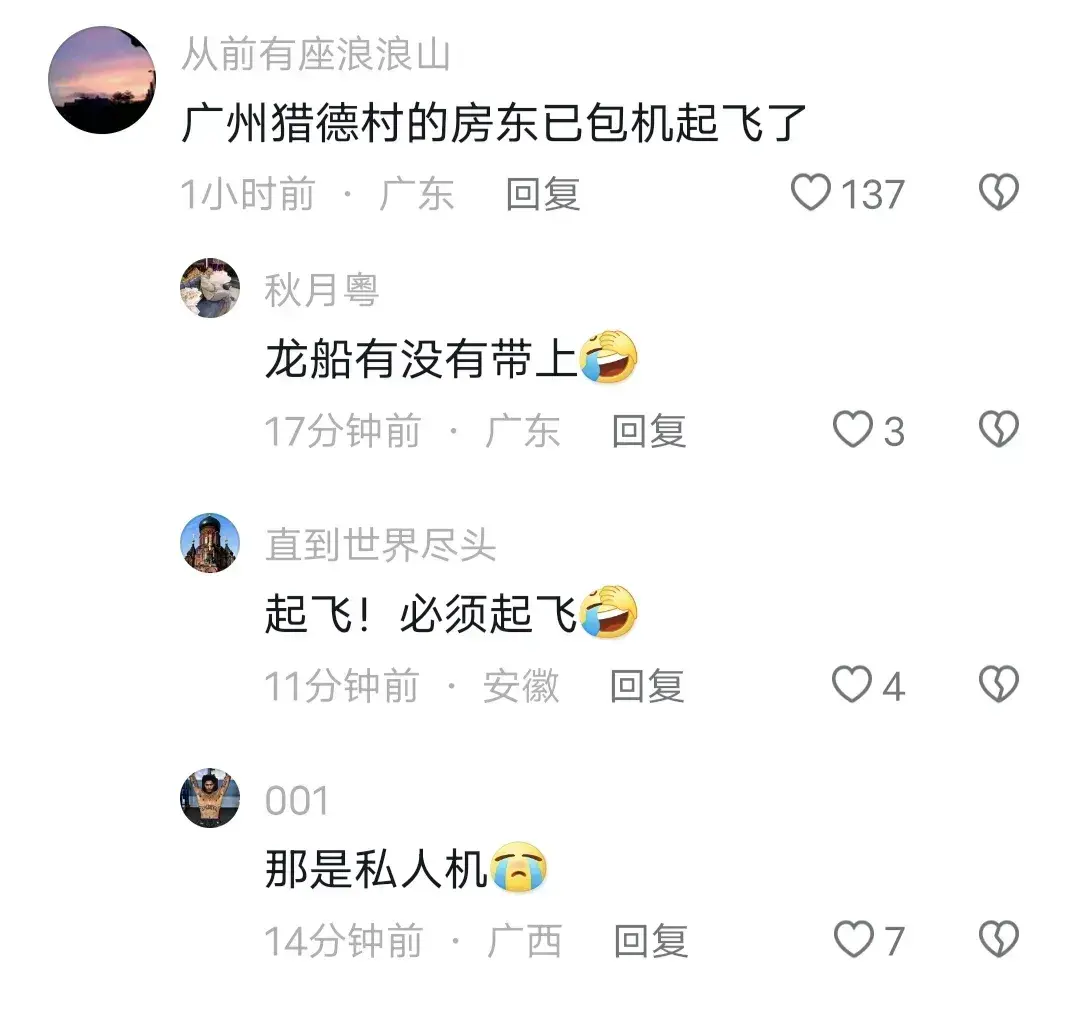This screenshot has height=1012, width=1080.
Task: Reply to 从前有座浪浪山's comment
Action: pos(543,194)
